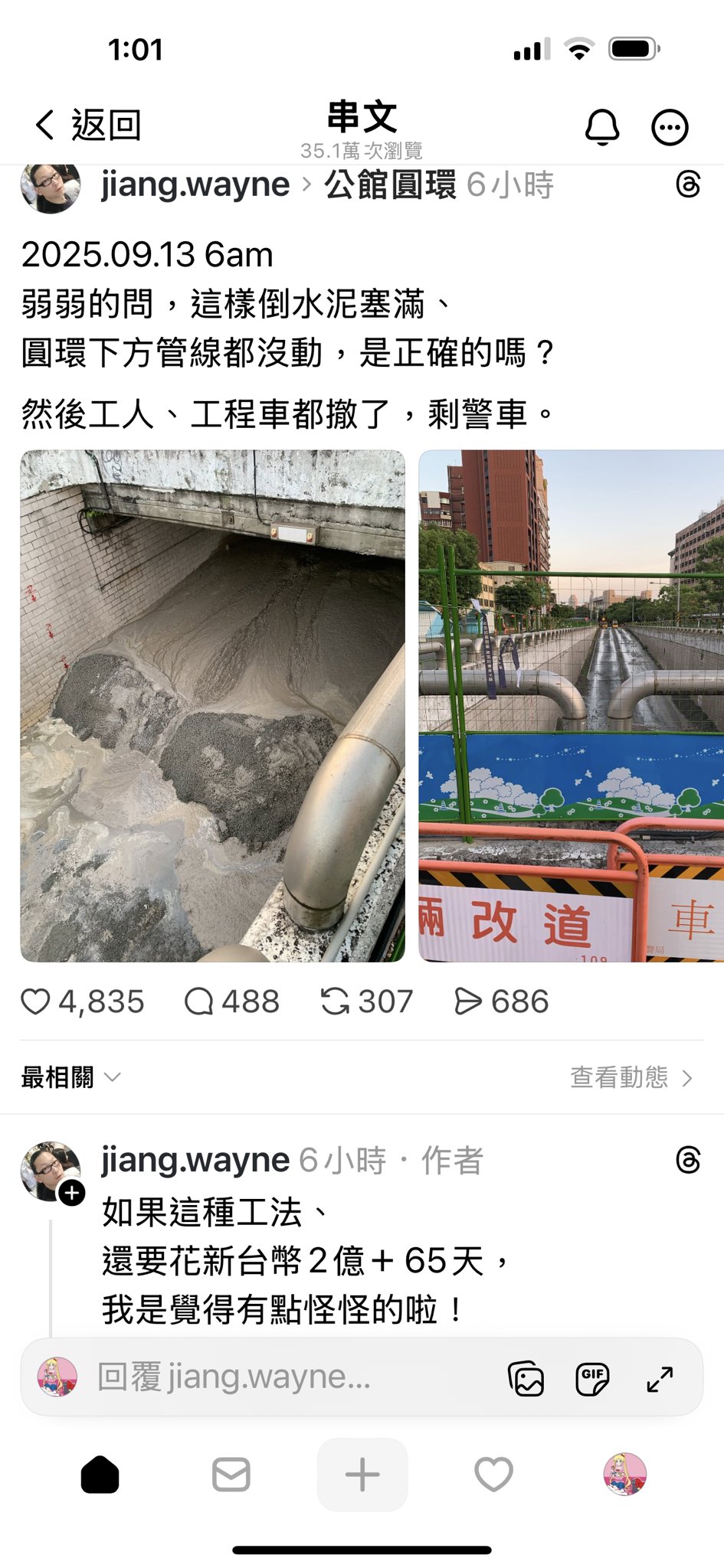Add a GIF to the reply
Viewport: 724px width, 1568px height.
pos(592,1379)
